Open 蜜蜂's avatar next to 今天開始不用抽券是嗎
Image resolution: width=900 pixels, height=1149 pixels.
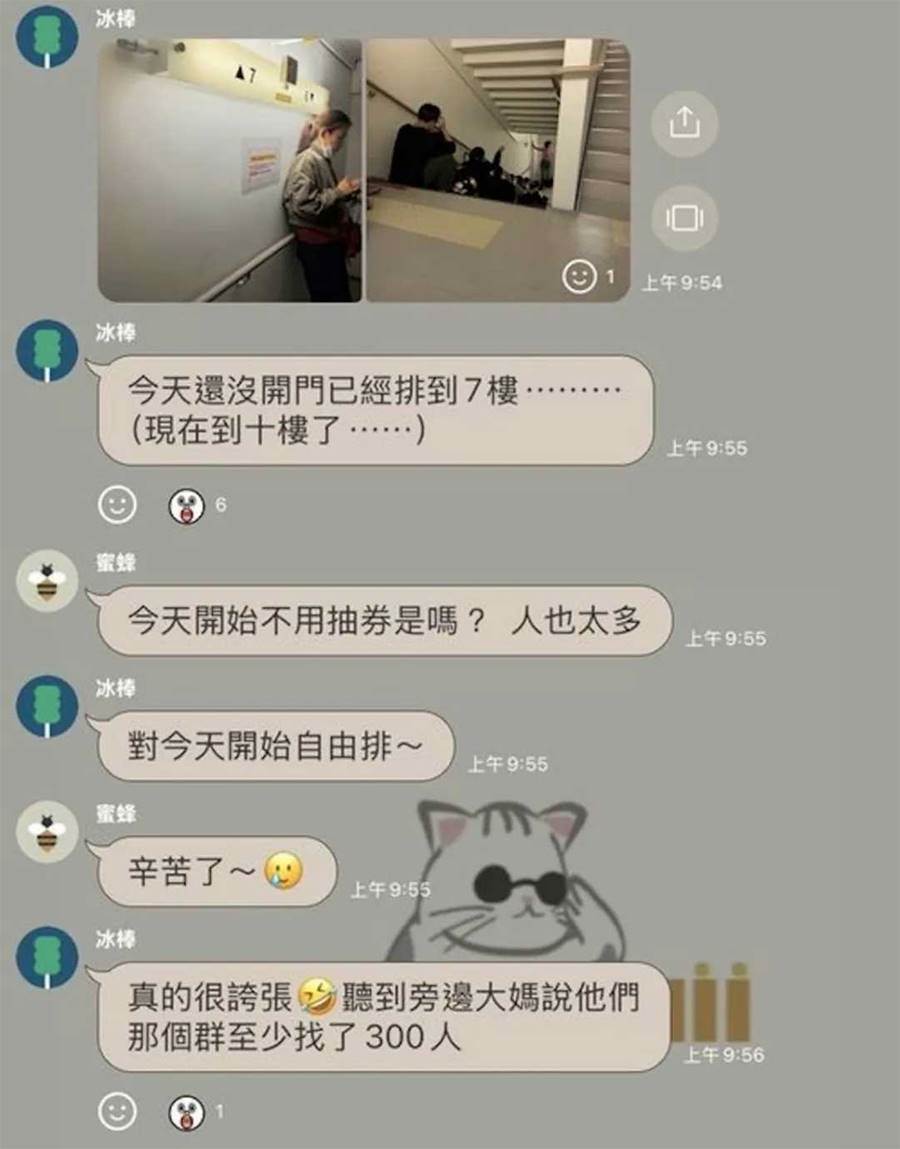47,581
